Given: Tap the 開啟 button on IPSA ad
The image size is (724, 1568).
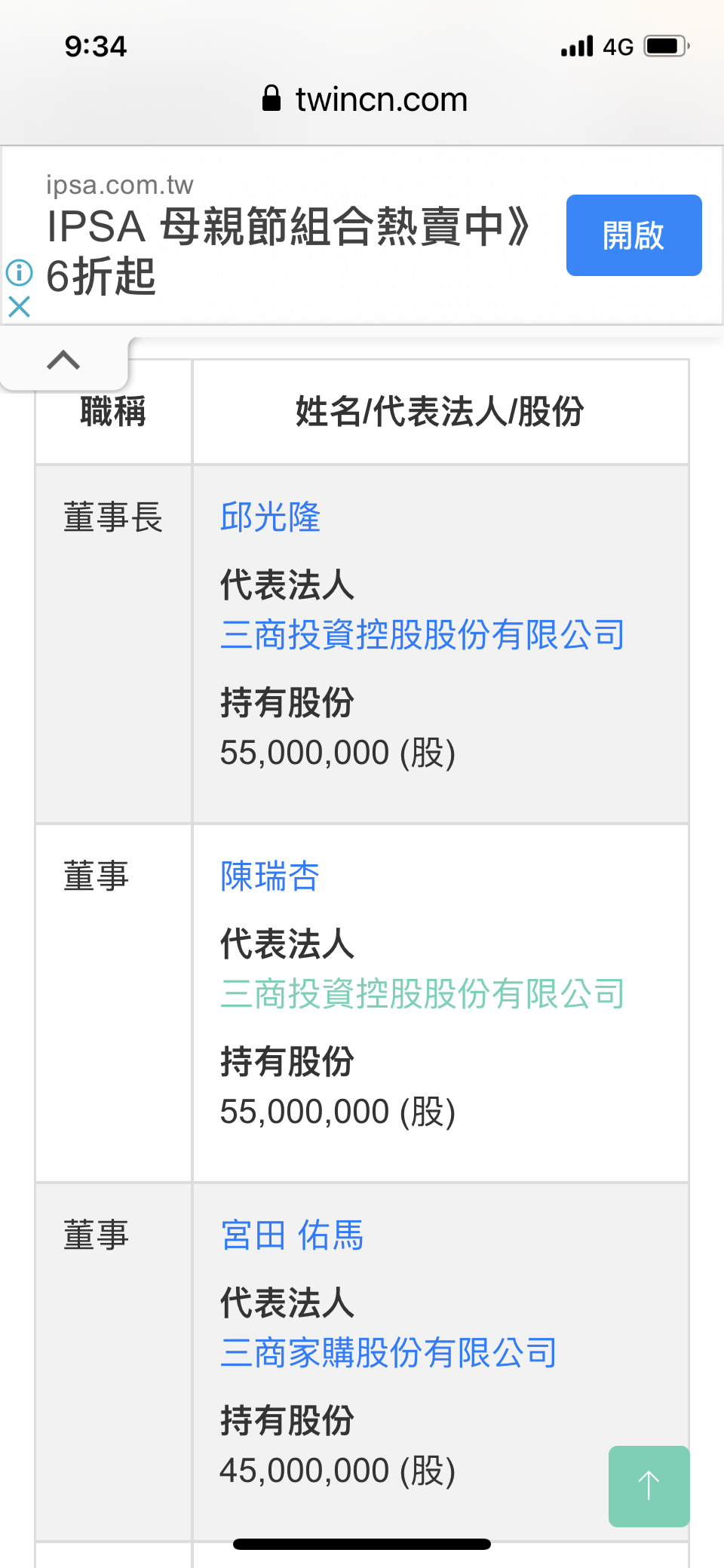Looking at the screenshot, I should [633, 235].
